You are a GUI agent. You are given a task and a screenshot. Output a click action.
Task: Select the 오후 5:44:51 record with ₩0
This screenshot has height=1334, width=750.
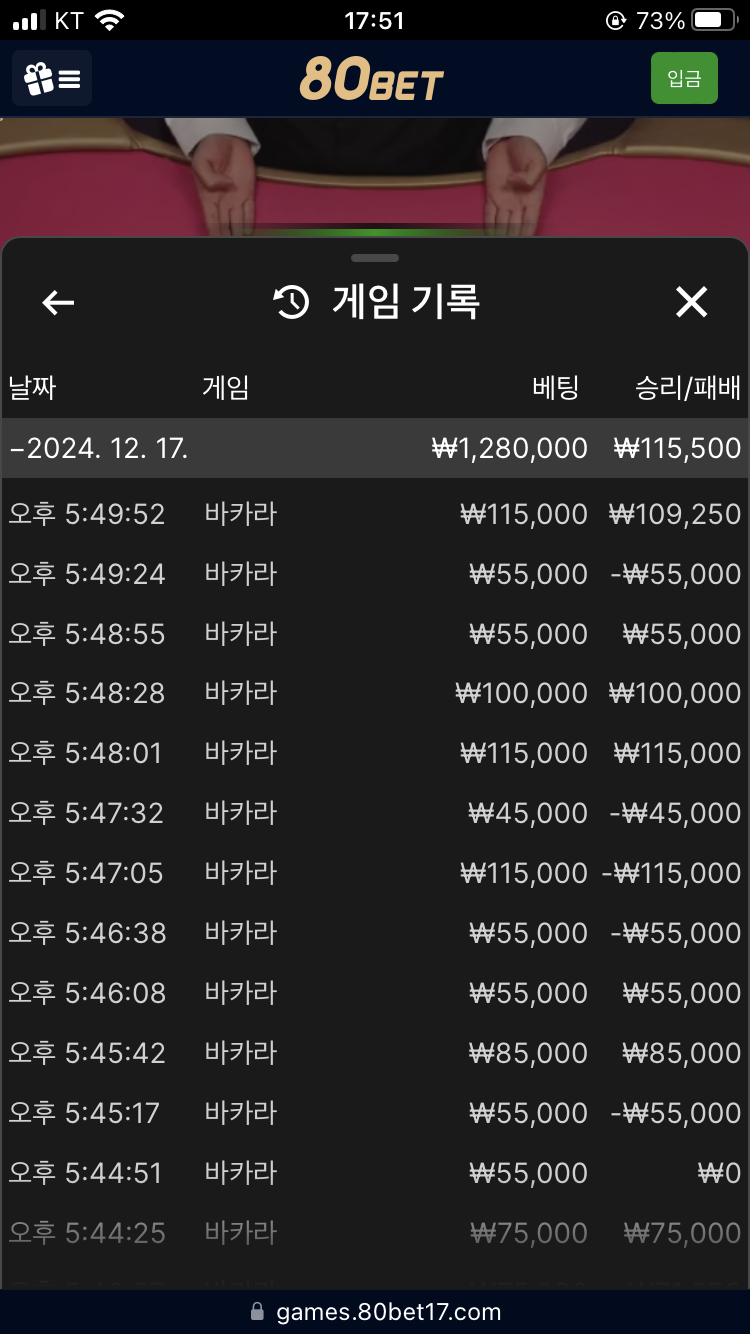(x=375, y=1173)
